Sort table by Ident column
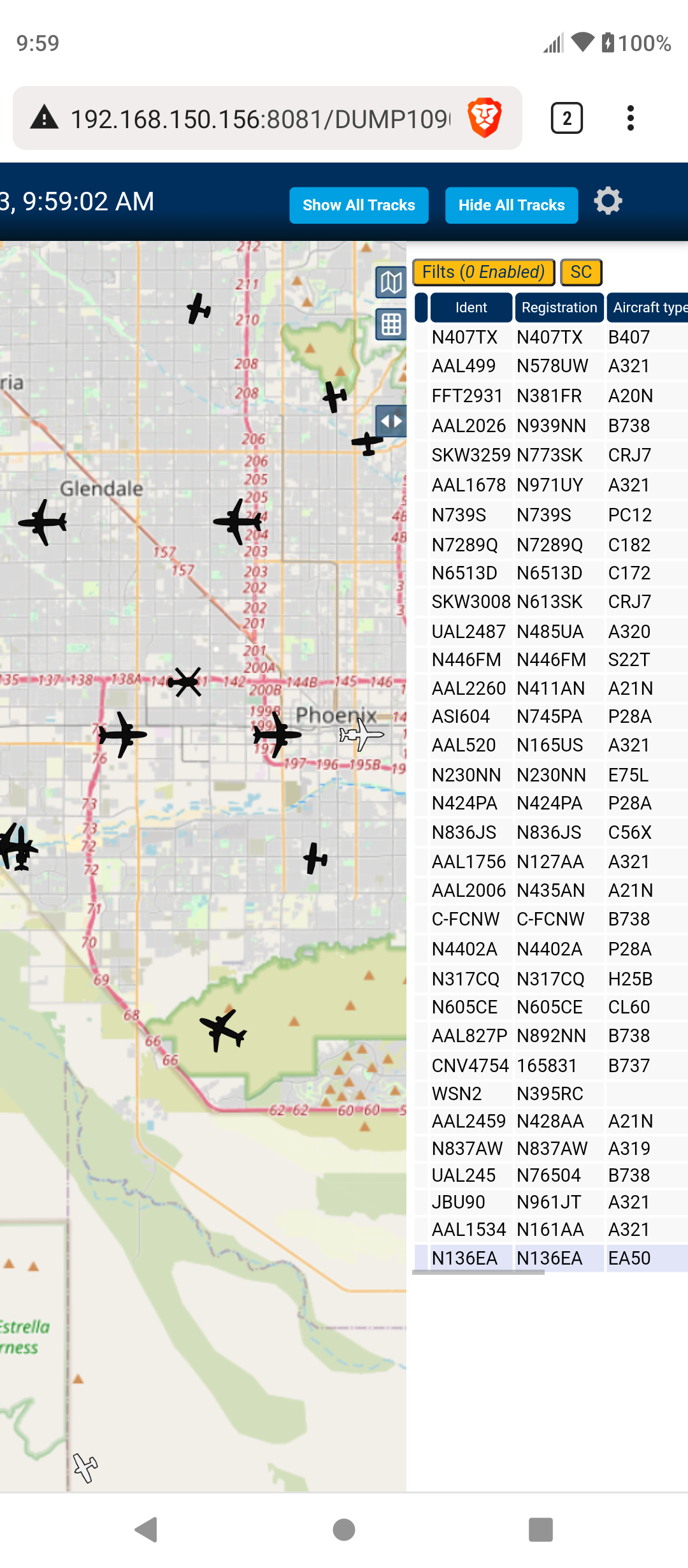Screen dimensions: 688x1568 pyautogui.click(x=471, y=307)
